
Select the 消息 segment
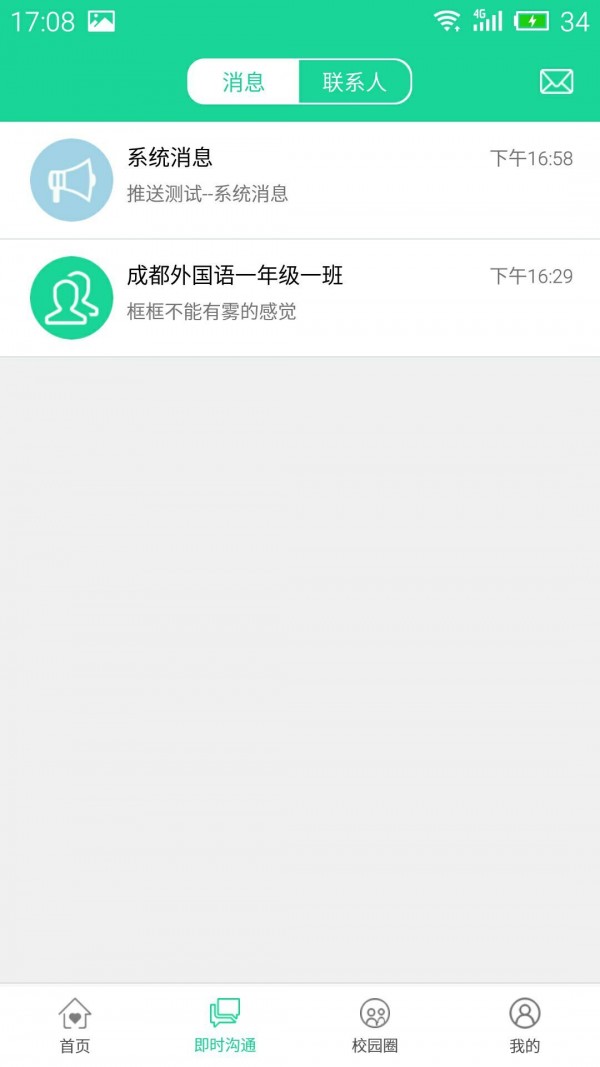[x=244, y=82]
